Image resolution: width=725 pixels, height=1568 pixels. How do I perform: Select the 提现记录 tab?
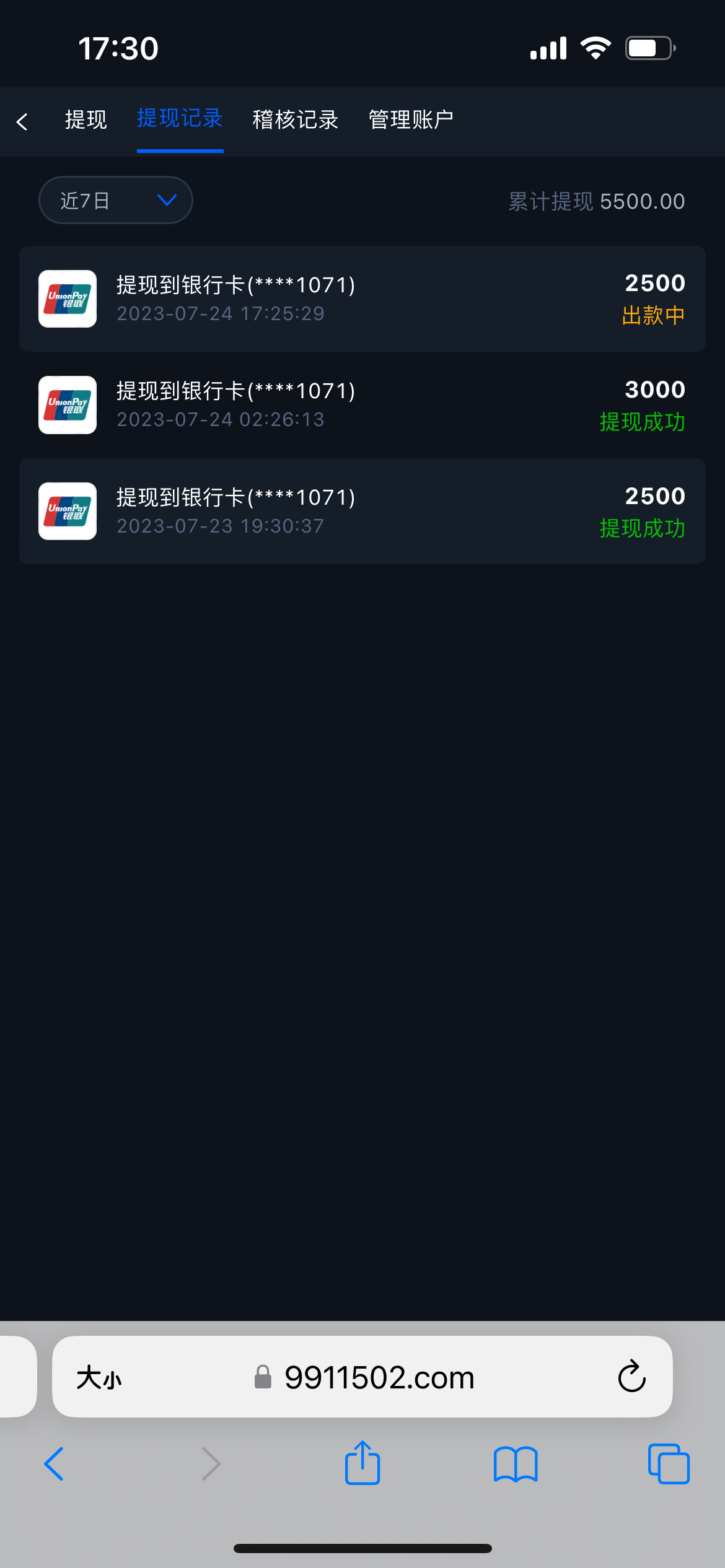pyautogui.click(x=180, y=119)
